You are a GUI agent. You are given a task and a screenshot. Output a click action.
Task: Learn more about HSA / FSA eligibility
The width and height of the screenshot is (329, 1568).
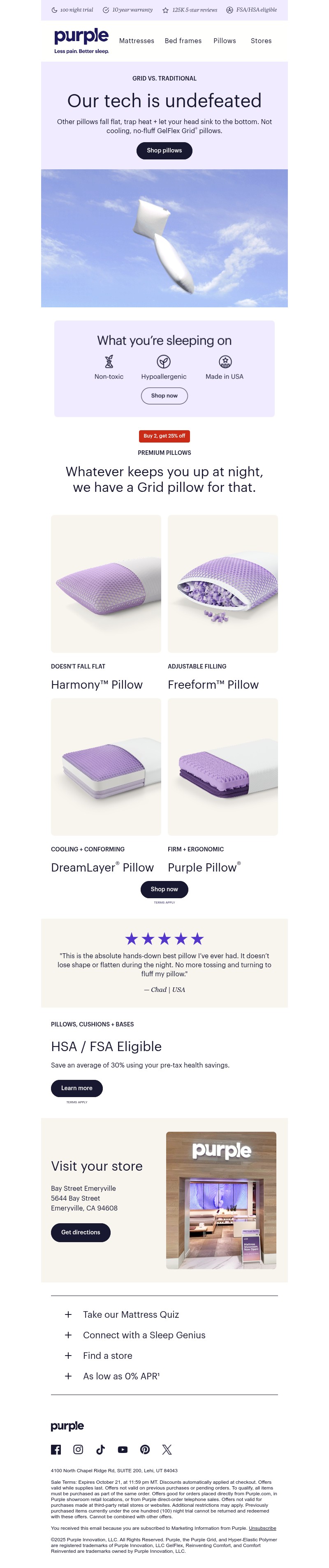(x=77, y=1088)
